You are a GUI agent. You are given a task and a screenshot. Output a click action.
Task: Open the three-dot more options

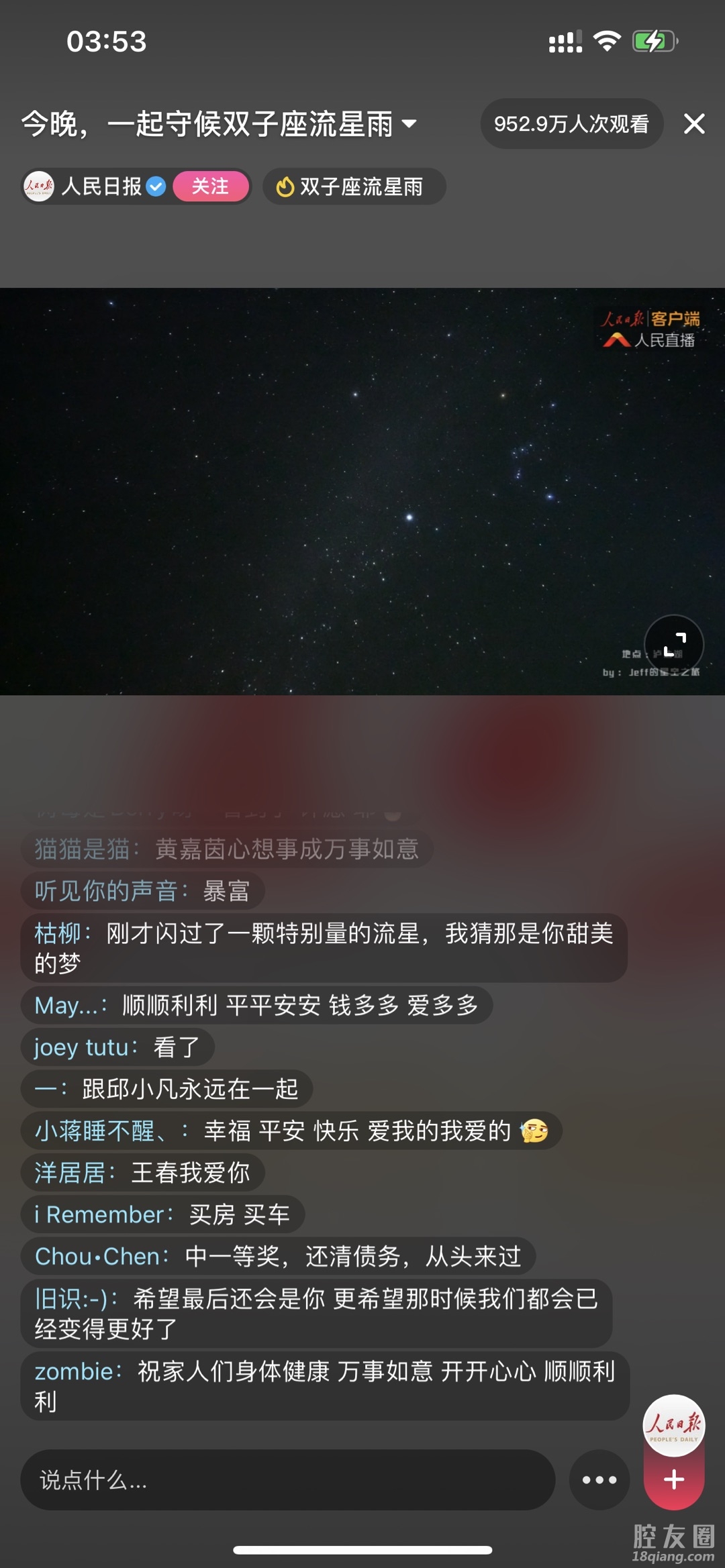coord(599,1479)
